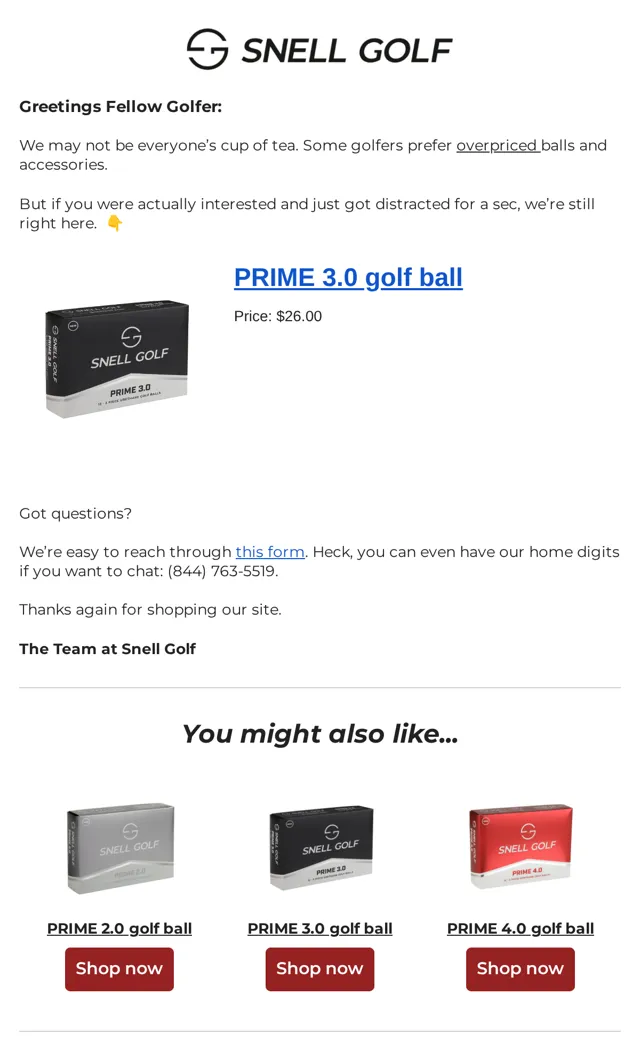This screenshot has width=640, height=1040.
Task: Tap the red PRIME 4.0 box image
Action: pyautogui.click(x=521, y=847)
